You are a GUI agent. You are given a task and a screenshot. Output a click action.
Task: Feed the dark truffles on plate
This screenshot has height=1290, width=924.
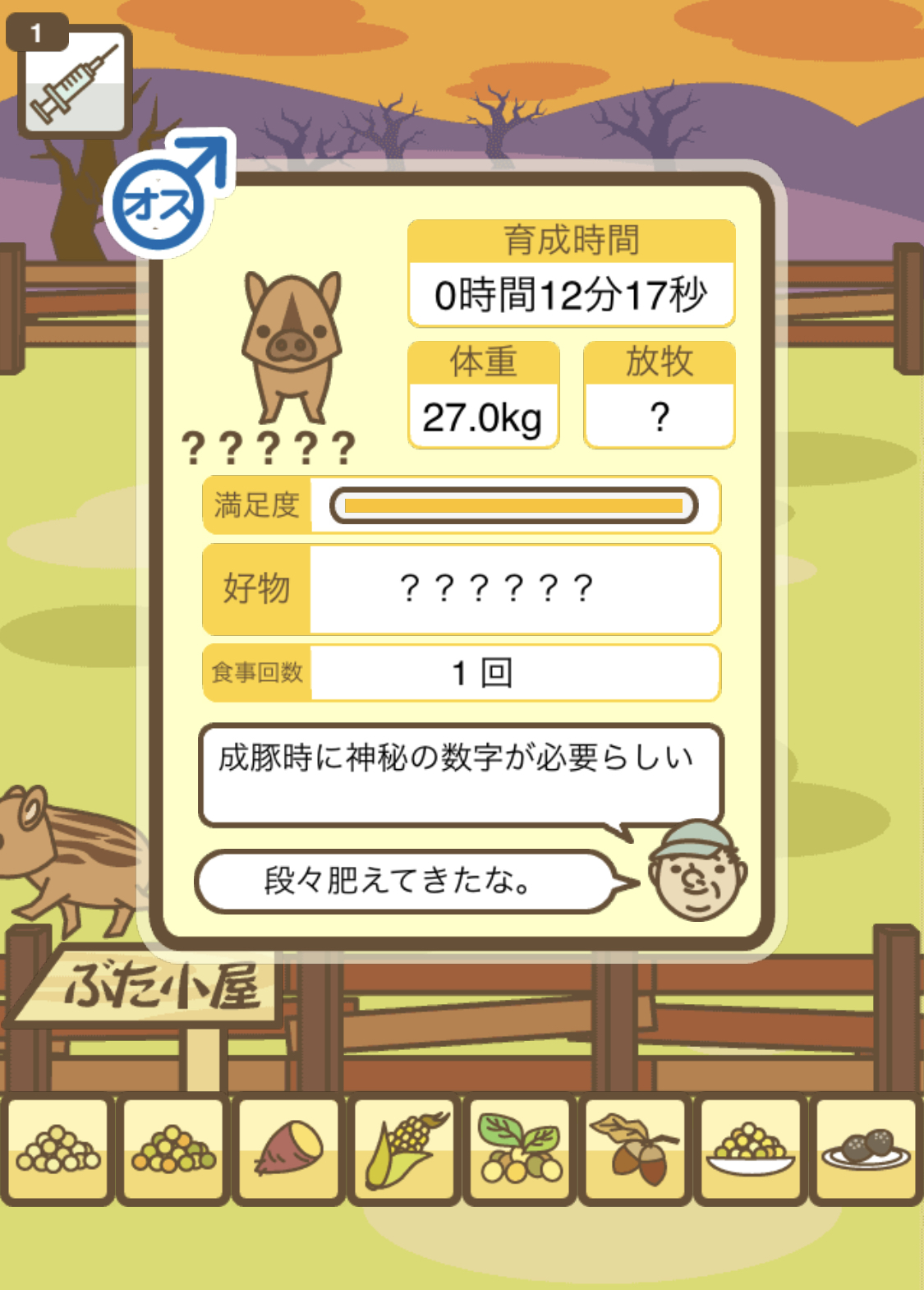pos(867,1149)
